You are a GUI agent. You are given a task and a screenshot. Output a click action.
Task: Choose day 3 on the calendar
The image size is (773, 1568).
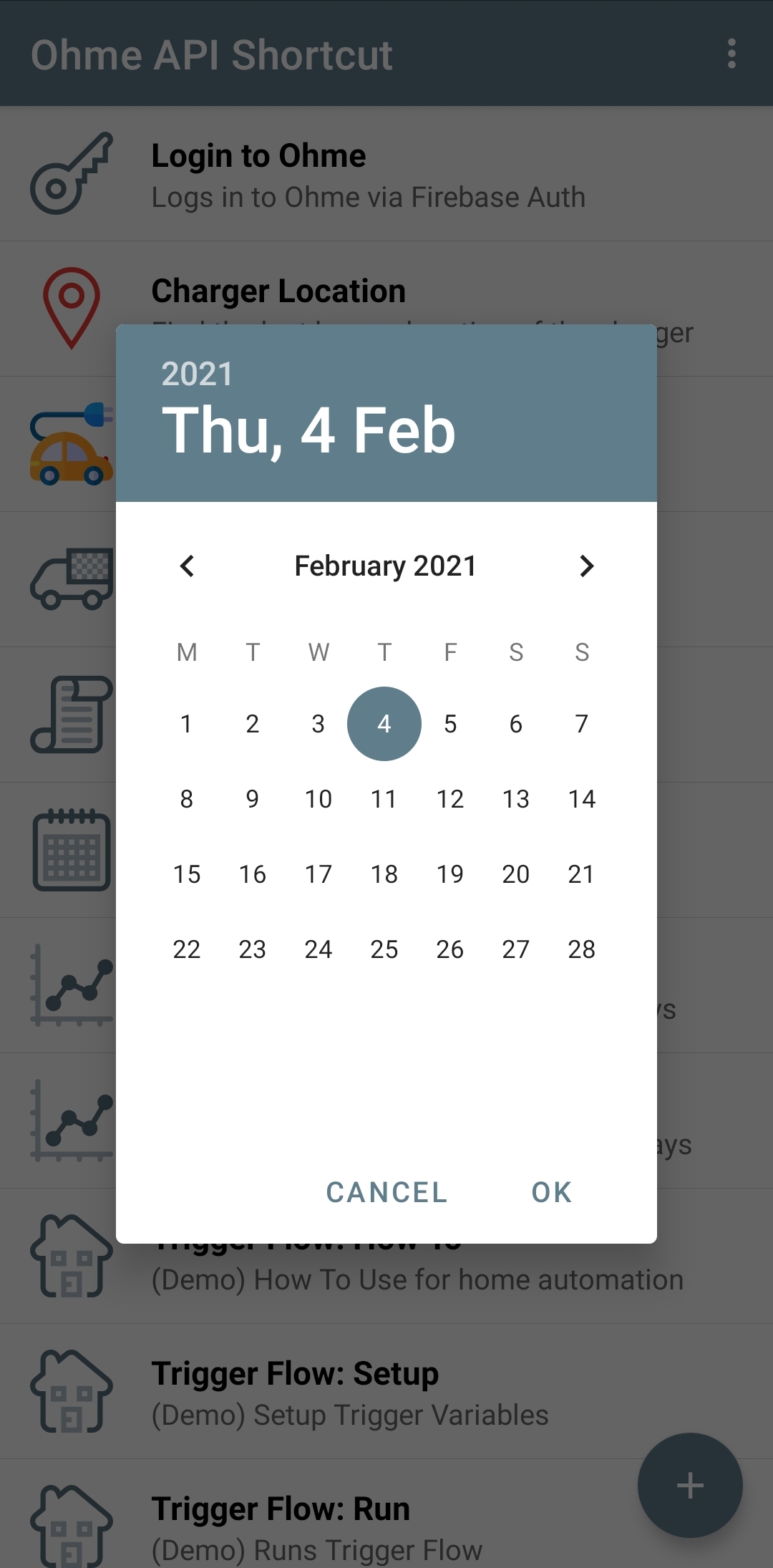tap(319, 724)
